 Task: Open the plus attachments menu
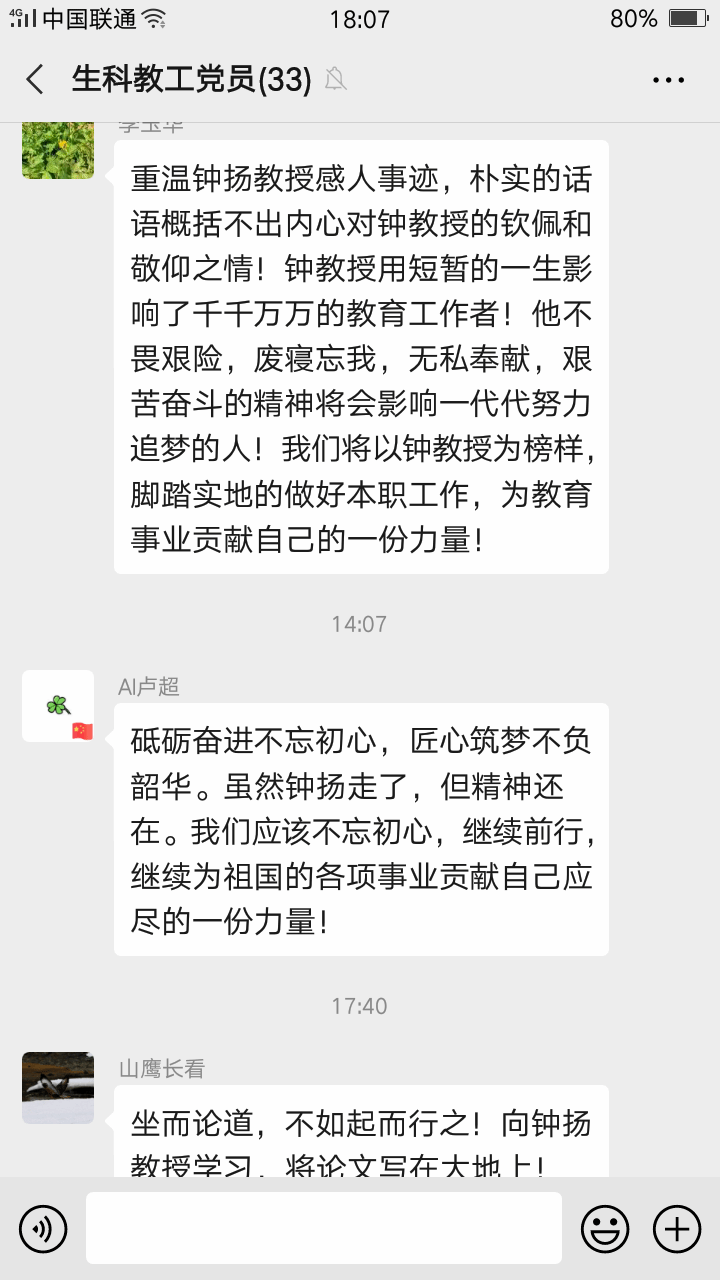[677, 1228]
